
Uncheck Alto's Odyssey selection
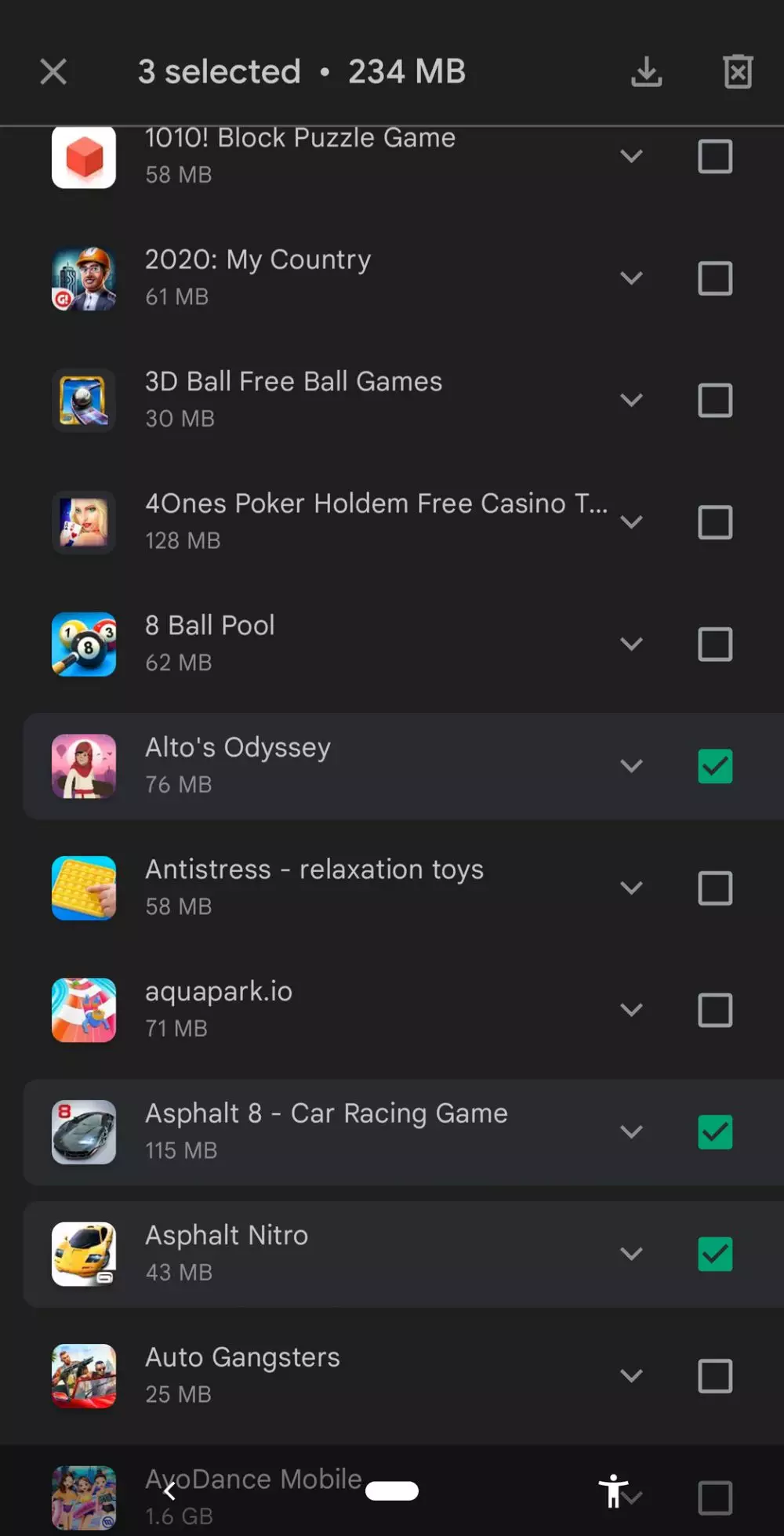click(714, 766)
